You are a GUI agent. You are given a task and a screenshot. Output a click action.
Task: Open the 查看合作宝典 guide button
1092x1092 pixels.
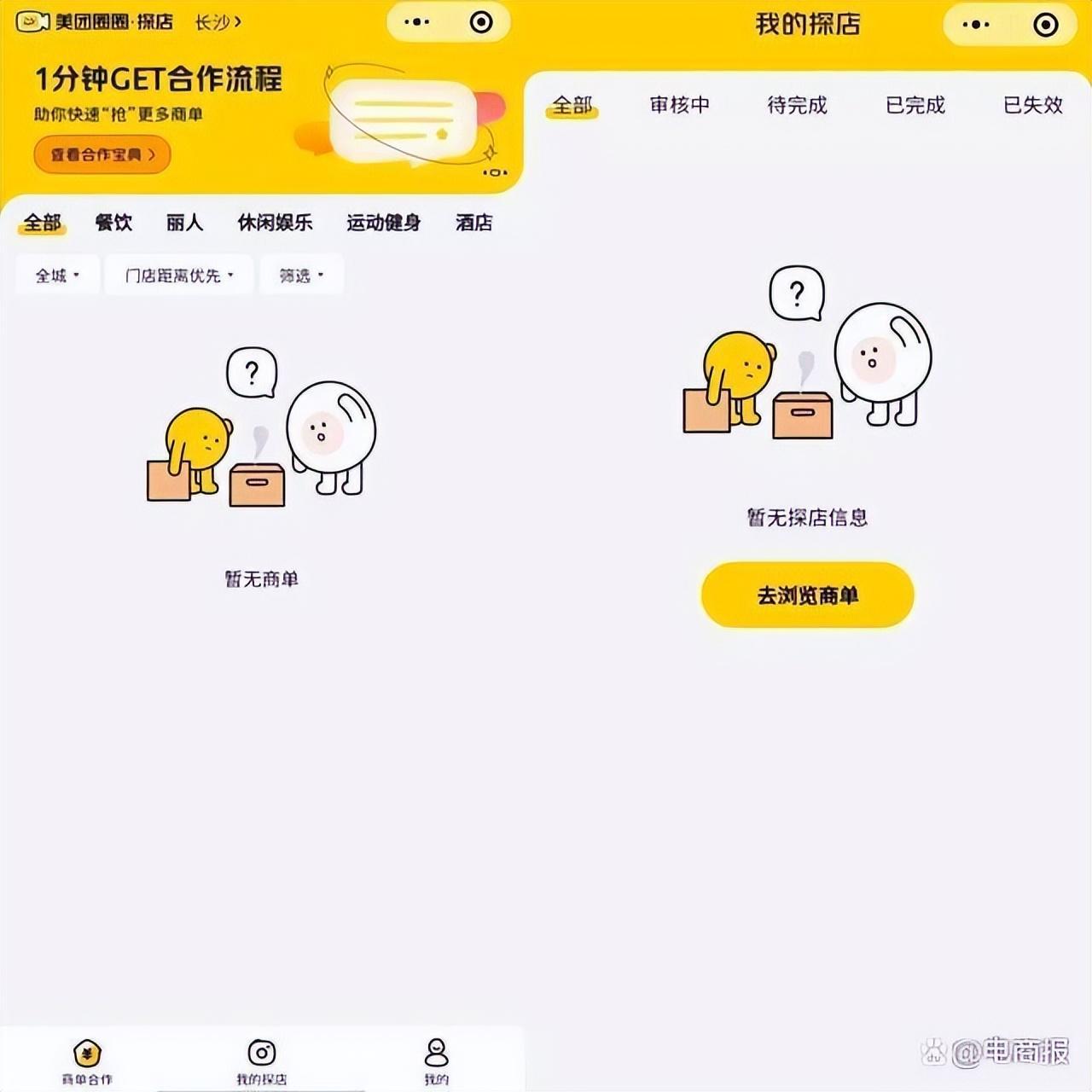102,154
